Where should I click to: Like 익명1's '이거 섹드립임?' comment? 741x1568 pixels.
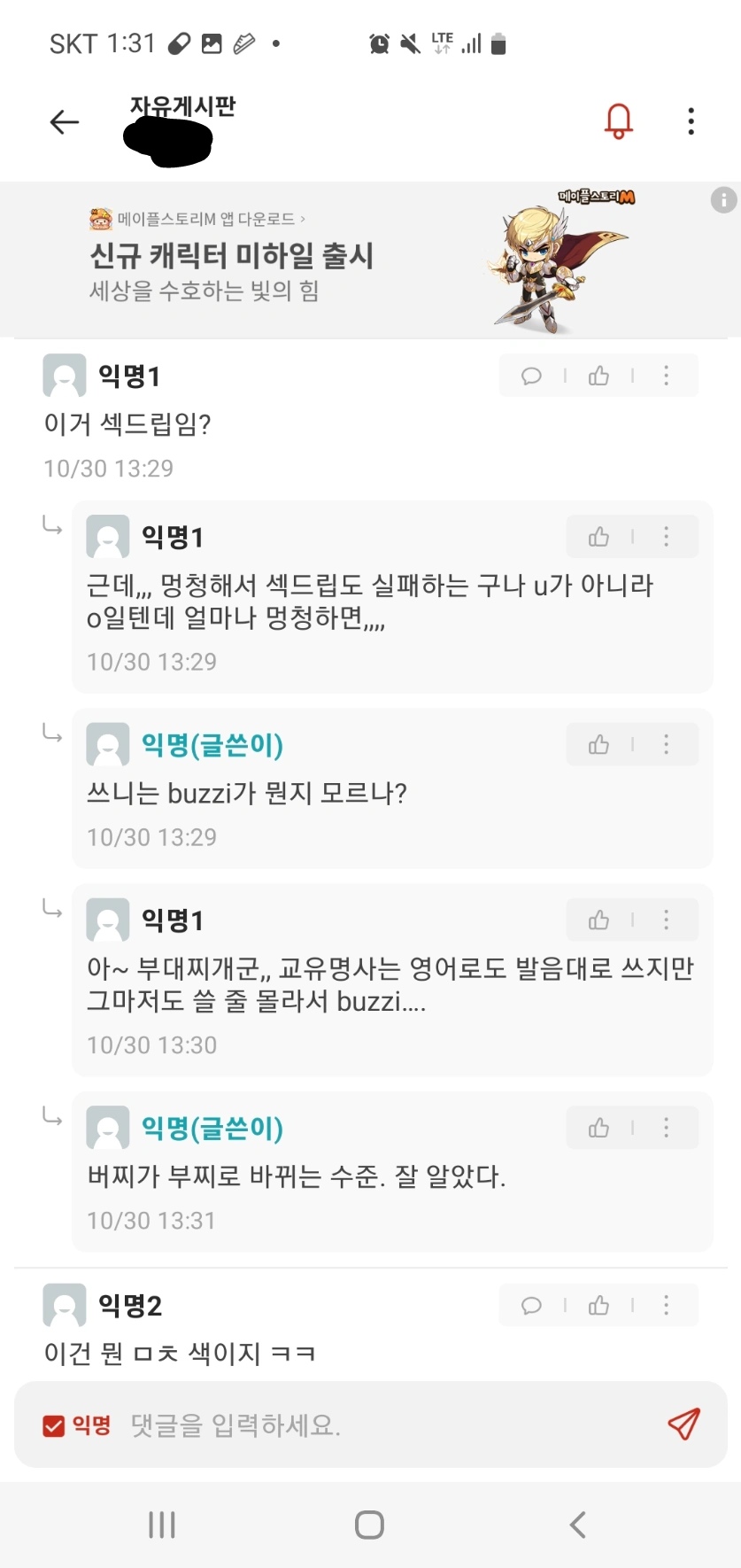[x=599, y=376]
